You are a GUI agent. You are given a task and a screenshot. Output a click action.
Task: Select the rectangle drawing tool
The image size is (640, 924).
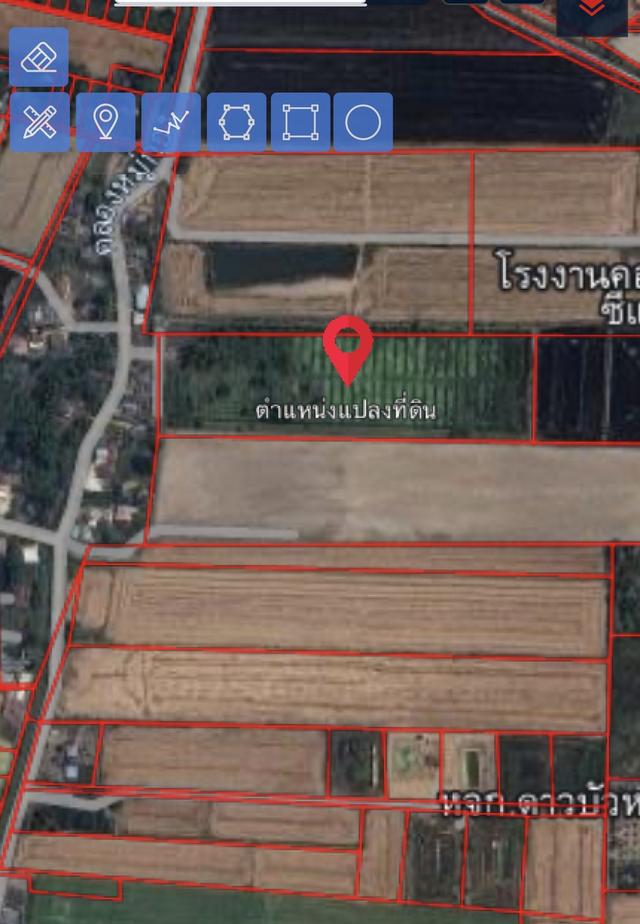(x=300, y=122)
